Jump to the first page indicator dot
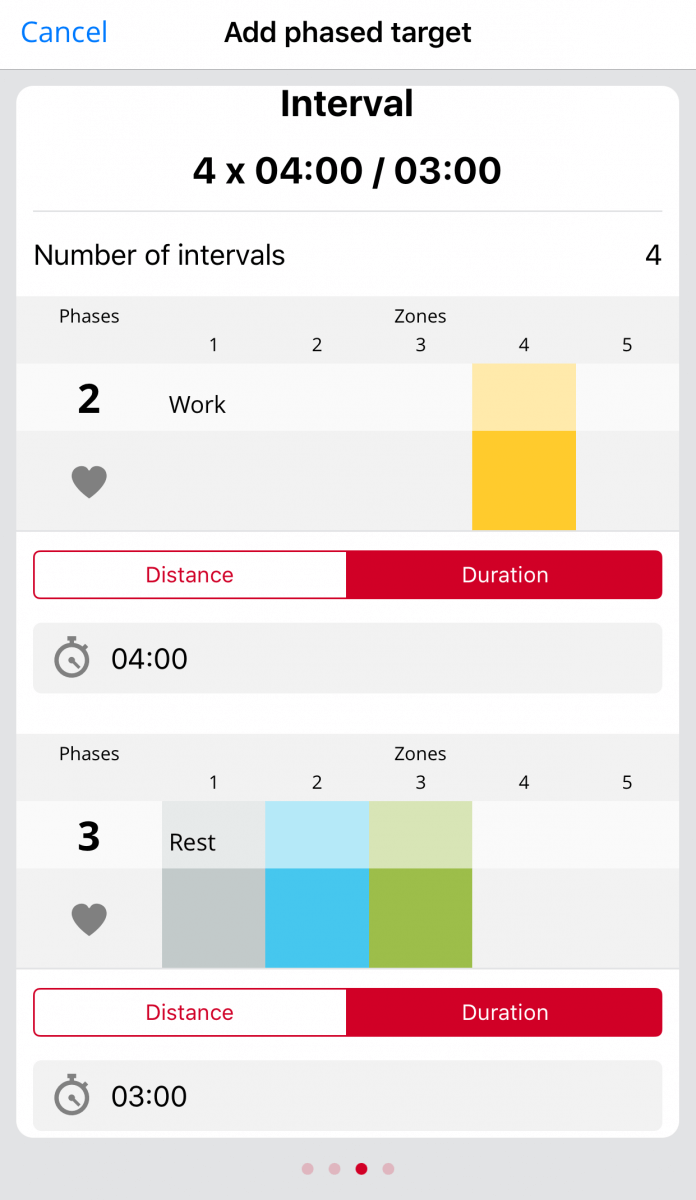696x1200 pixels. click(308, 1168)
